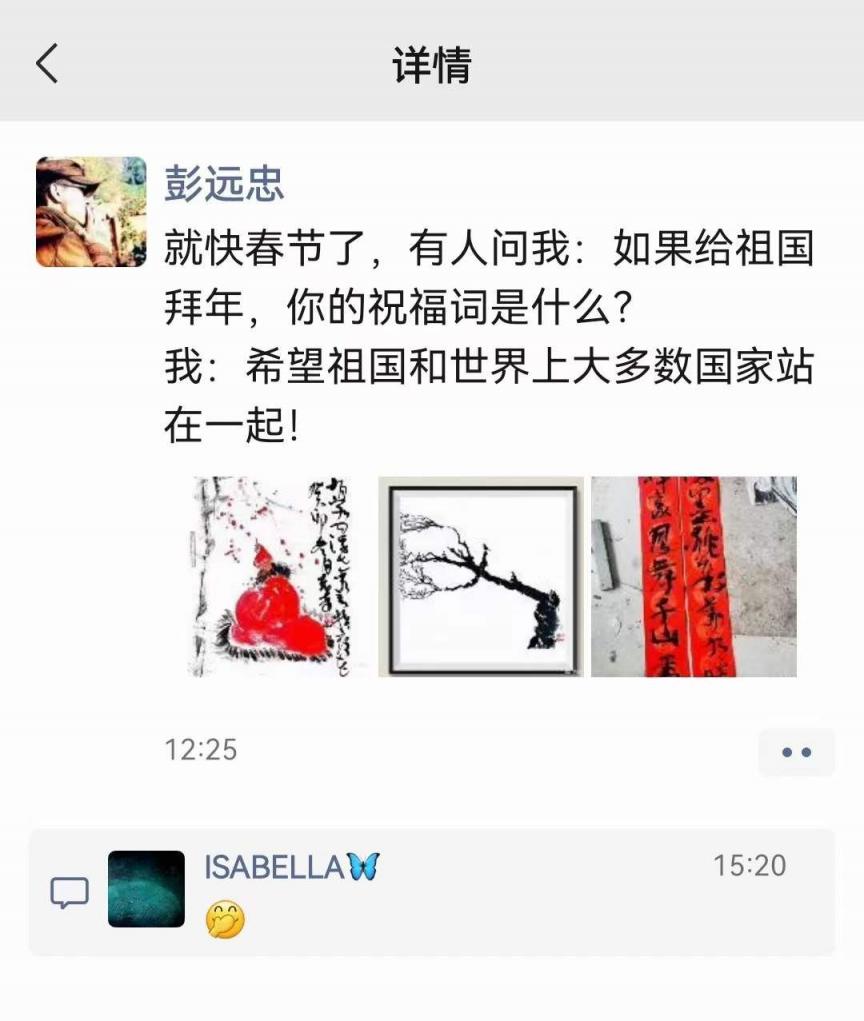Open the framed black tree painting
Screen dimensions: 864x1021
pos(481,577)
